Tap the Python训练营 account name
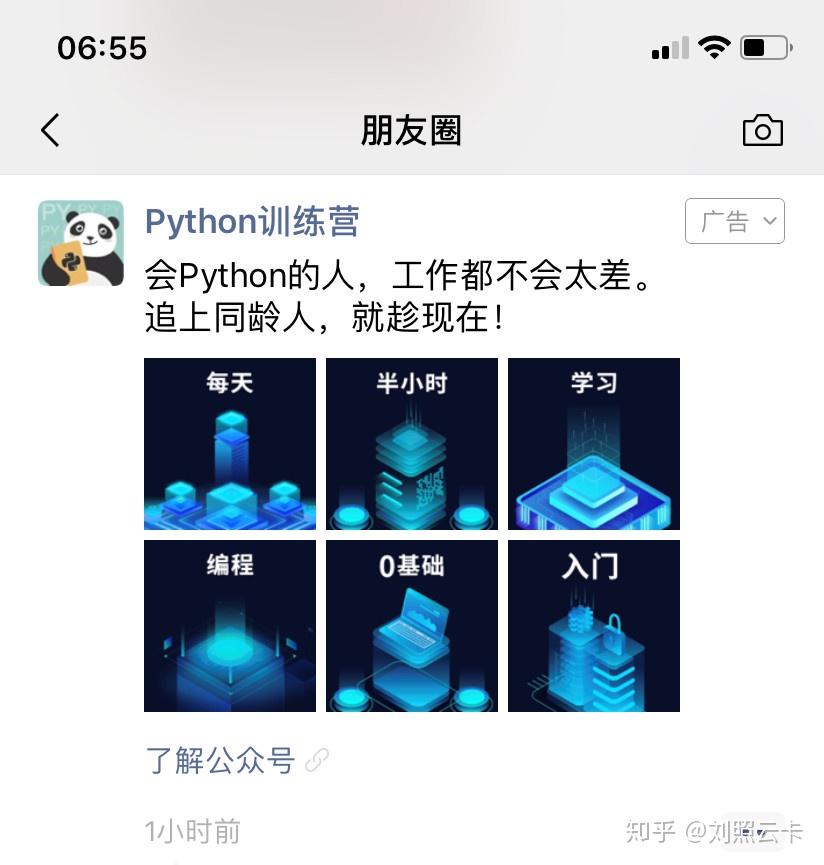Image resolution: width=824 pixels, height=865 pixels. coord(253,221)
